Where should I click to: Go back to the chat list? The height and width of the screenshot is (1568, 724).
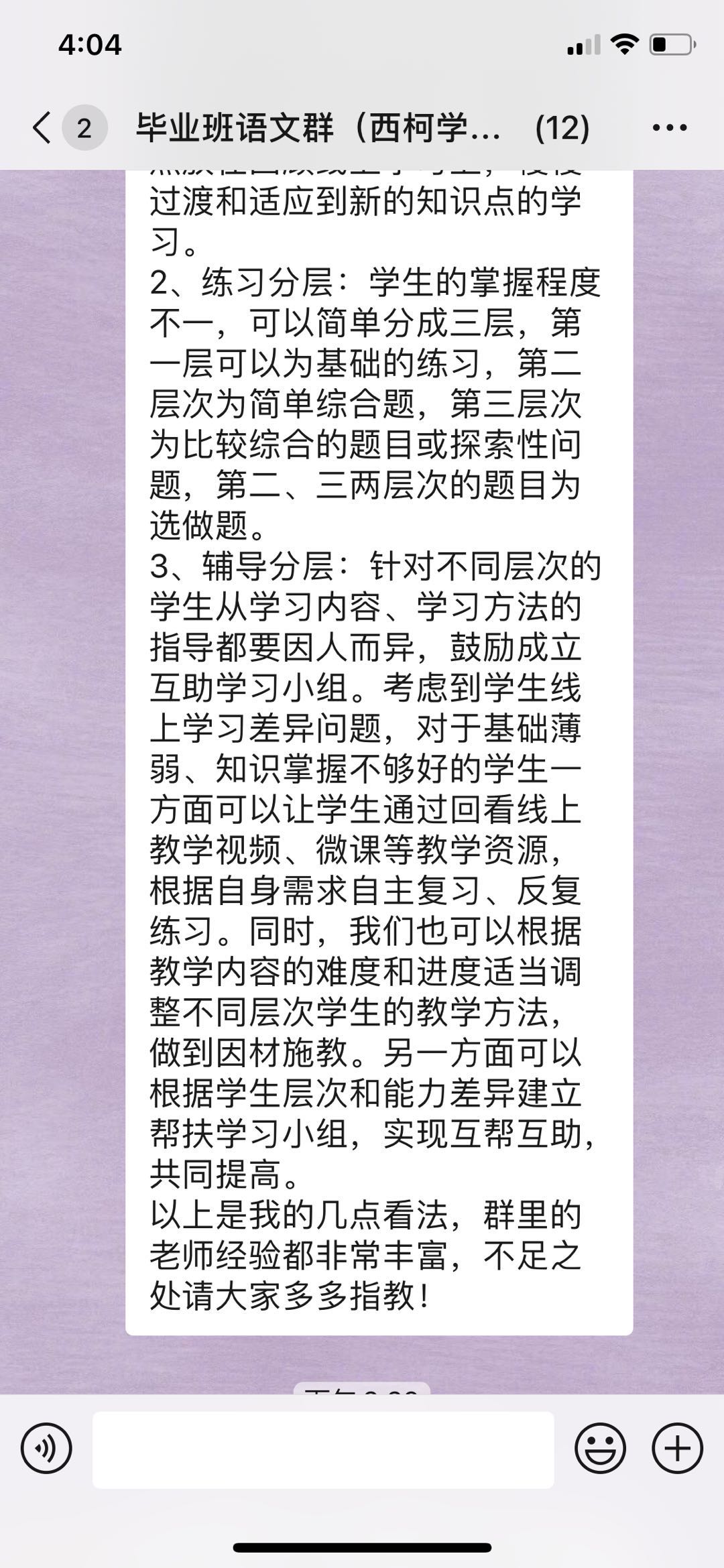tap(43, 127)
